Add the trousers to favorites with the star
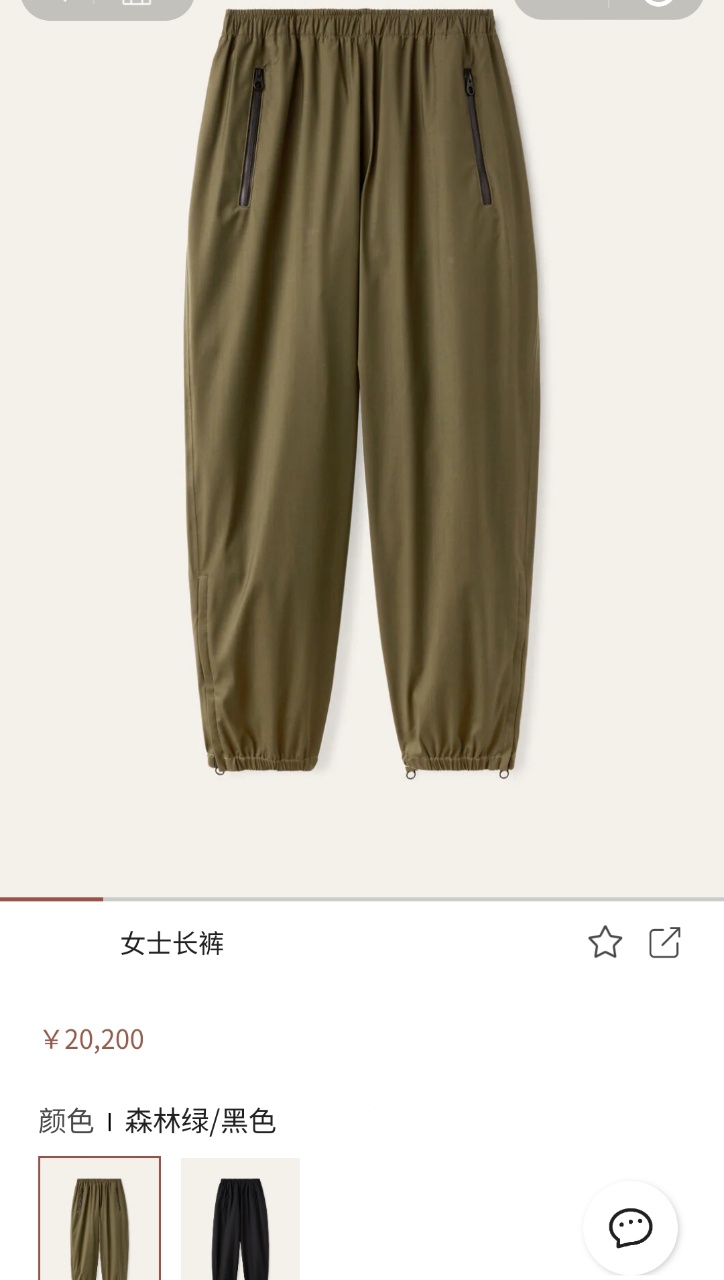The width and height of the screenshot is (724, 1280). pyautogui.click(x=605, y=942)
